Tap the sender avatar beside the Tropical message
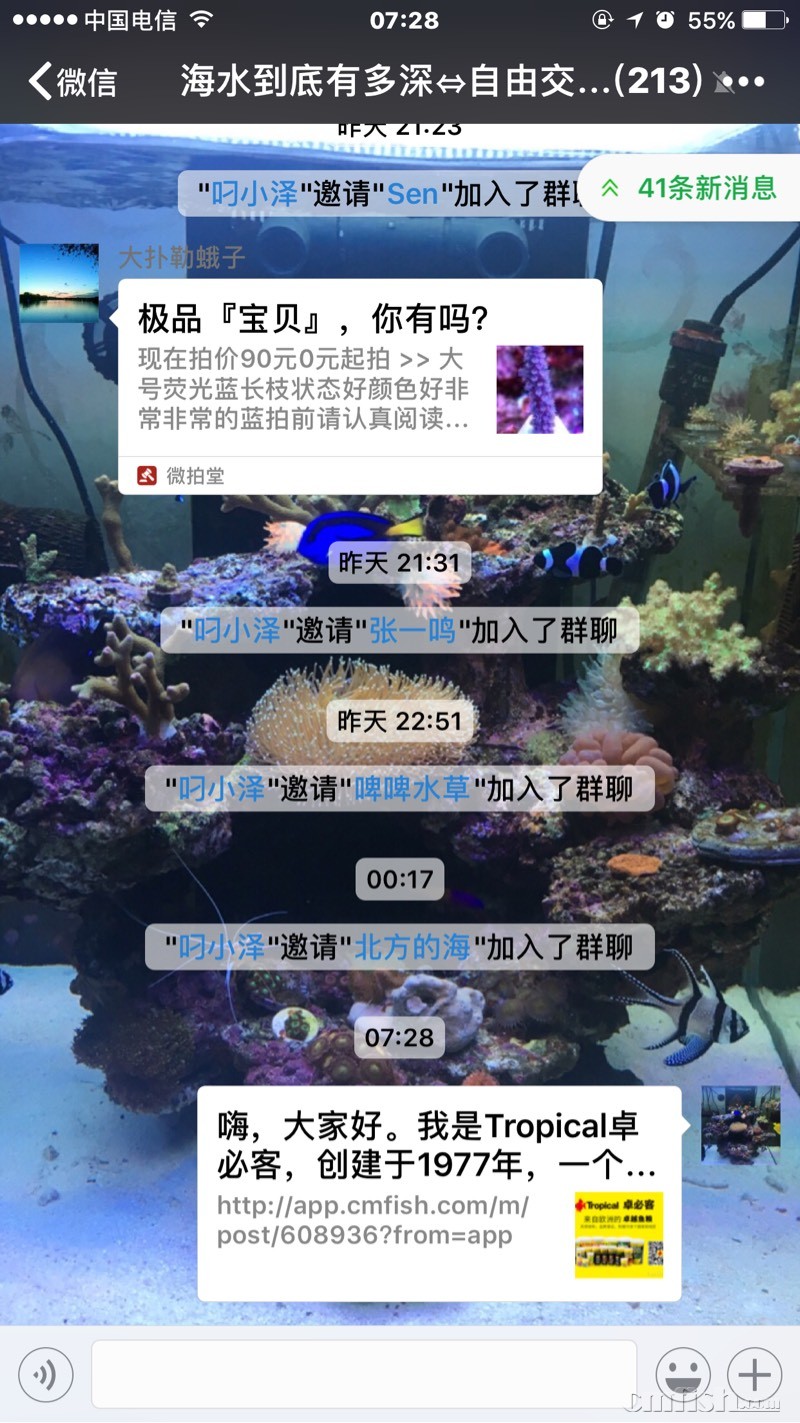 coord(740,1125)
